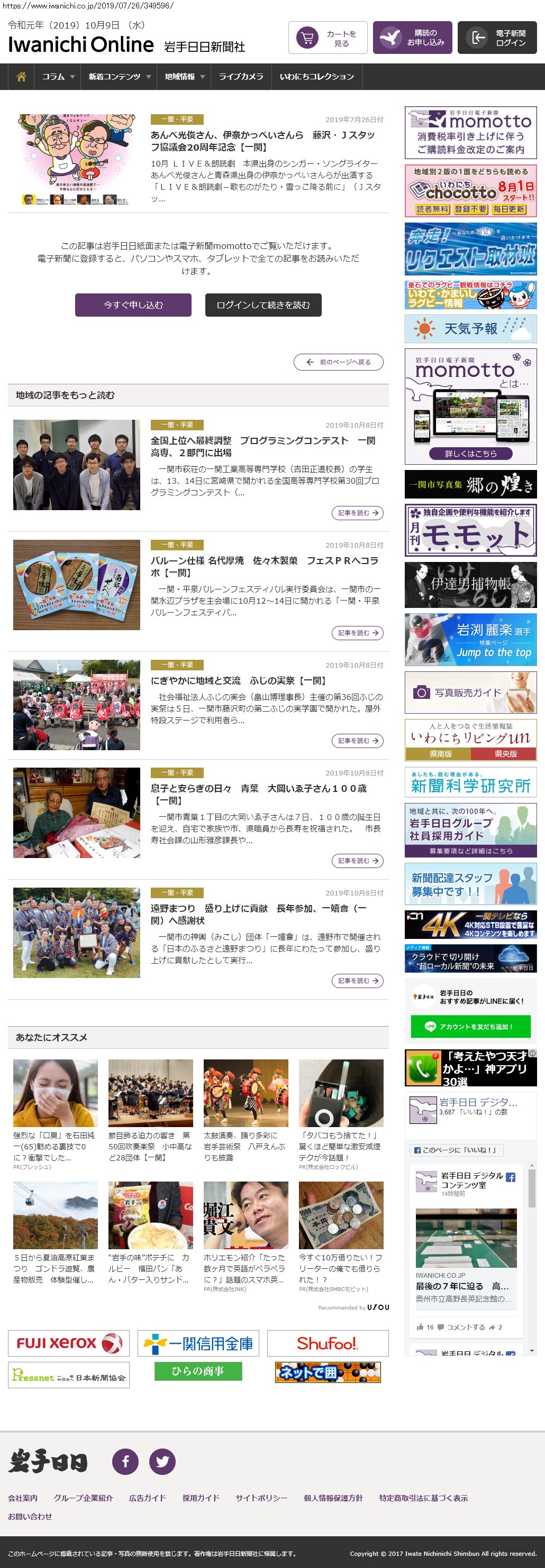Viewport: 545px width, 1568px height.
Task: Expand the コラム menu
Action: point(58,77)
